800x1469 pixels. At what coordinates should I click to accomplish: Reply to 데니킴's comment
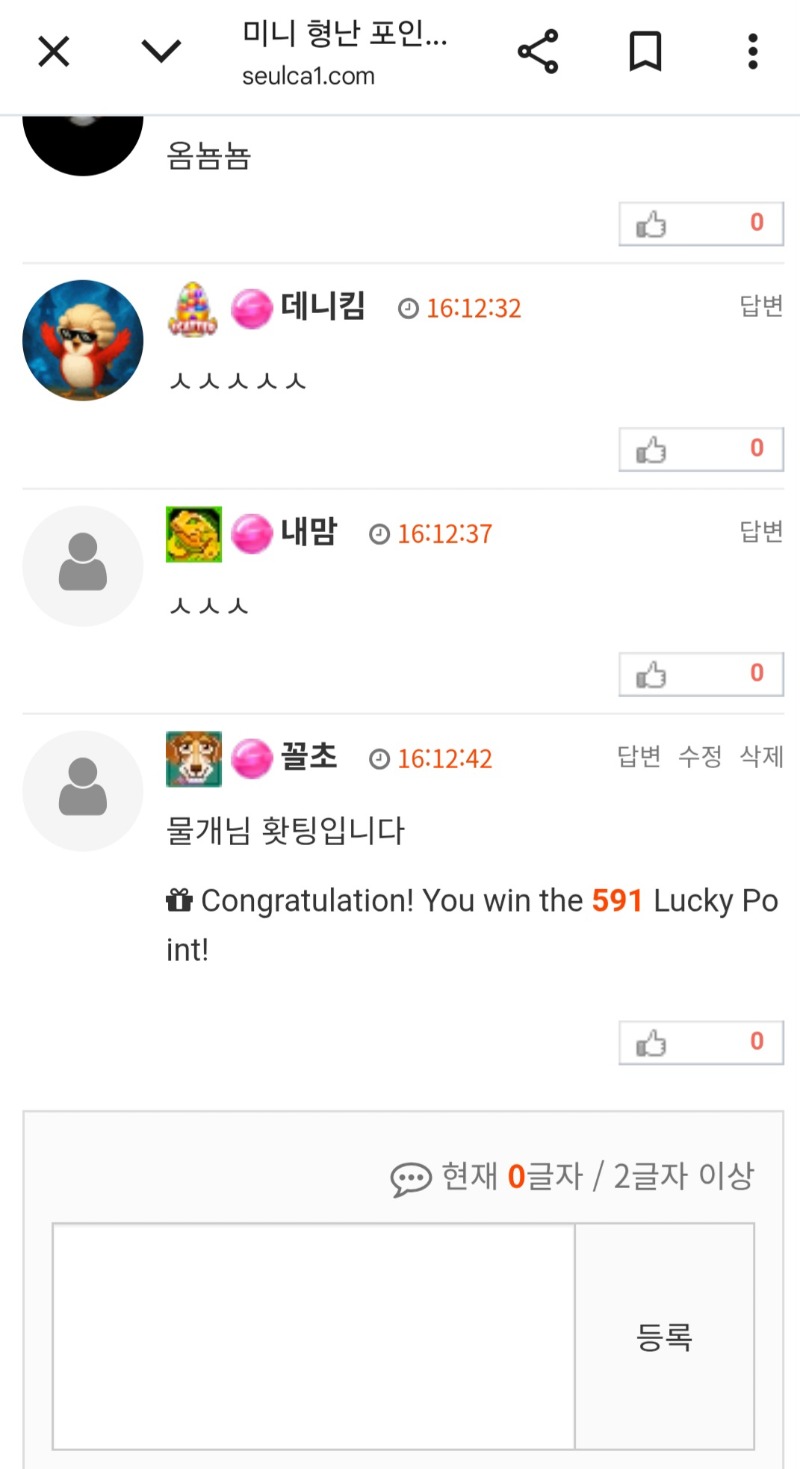760,306
